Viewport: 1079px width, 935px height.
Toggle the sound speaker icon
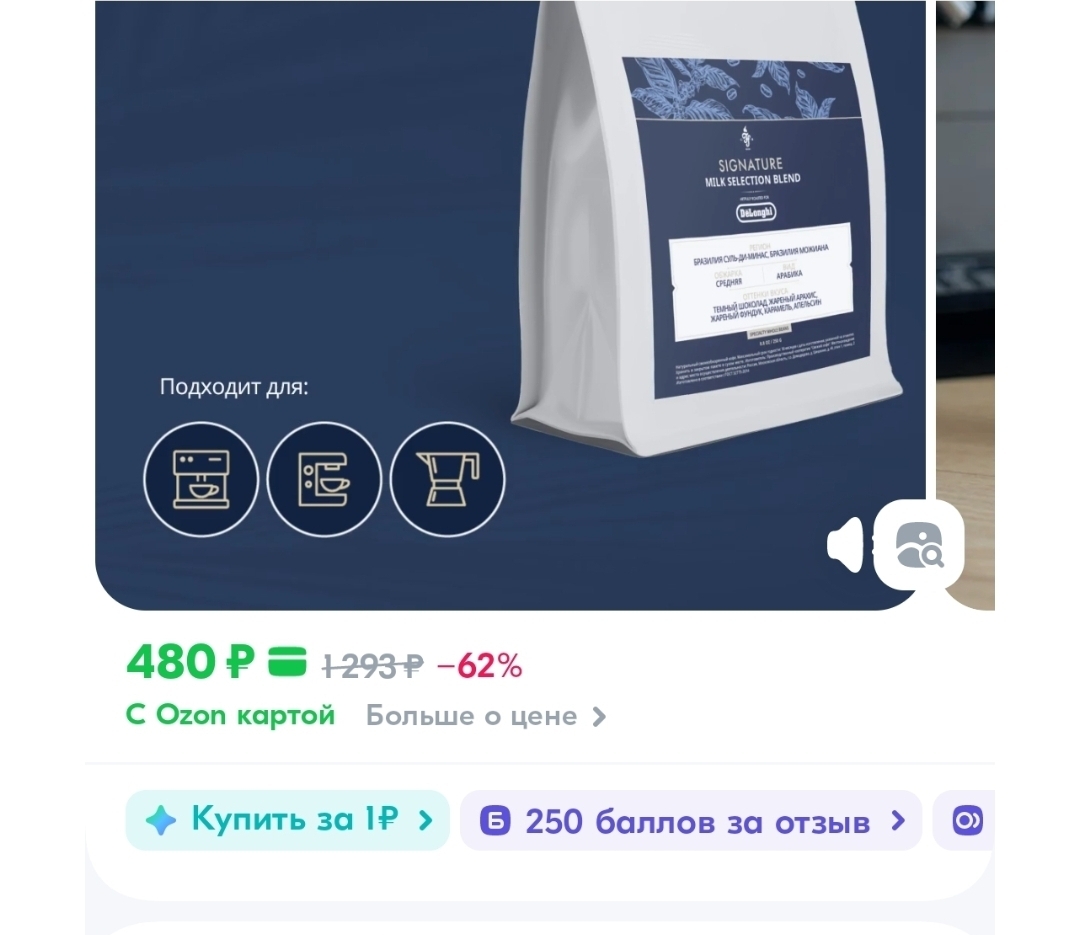point(846,545)
